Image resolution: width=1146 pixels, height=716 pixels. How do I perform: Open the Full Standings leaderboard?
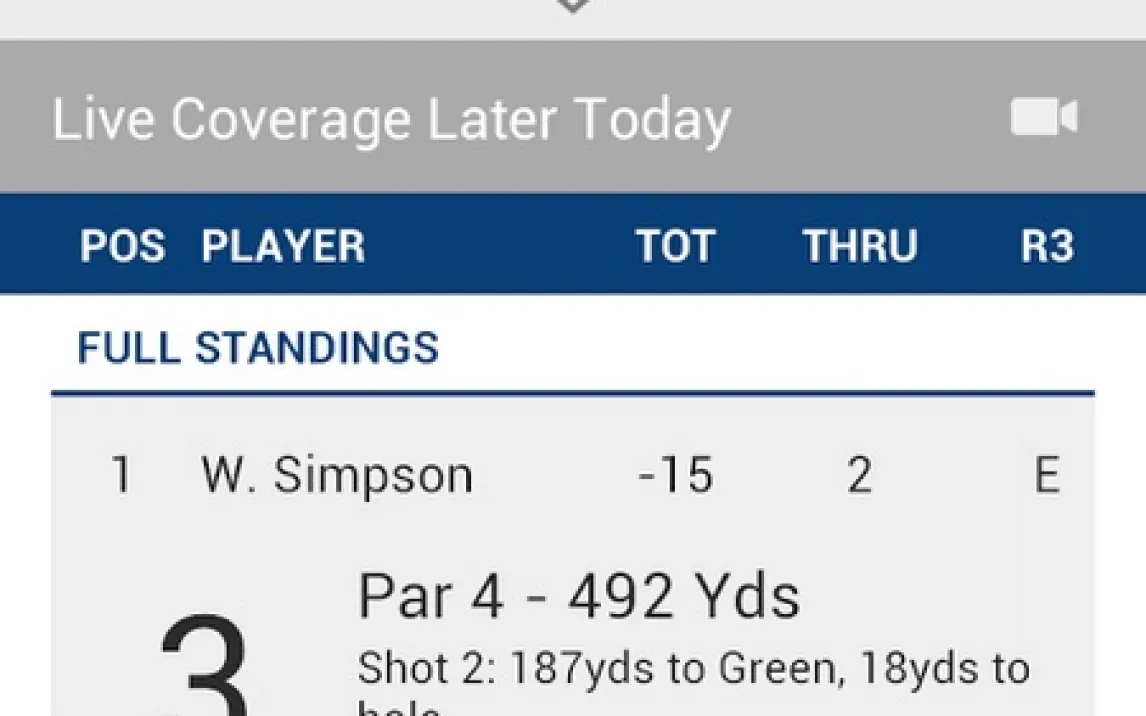pos(258,348)
